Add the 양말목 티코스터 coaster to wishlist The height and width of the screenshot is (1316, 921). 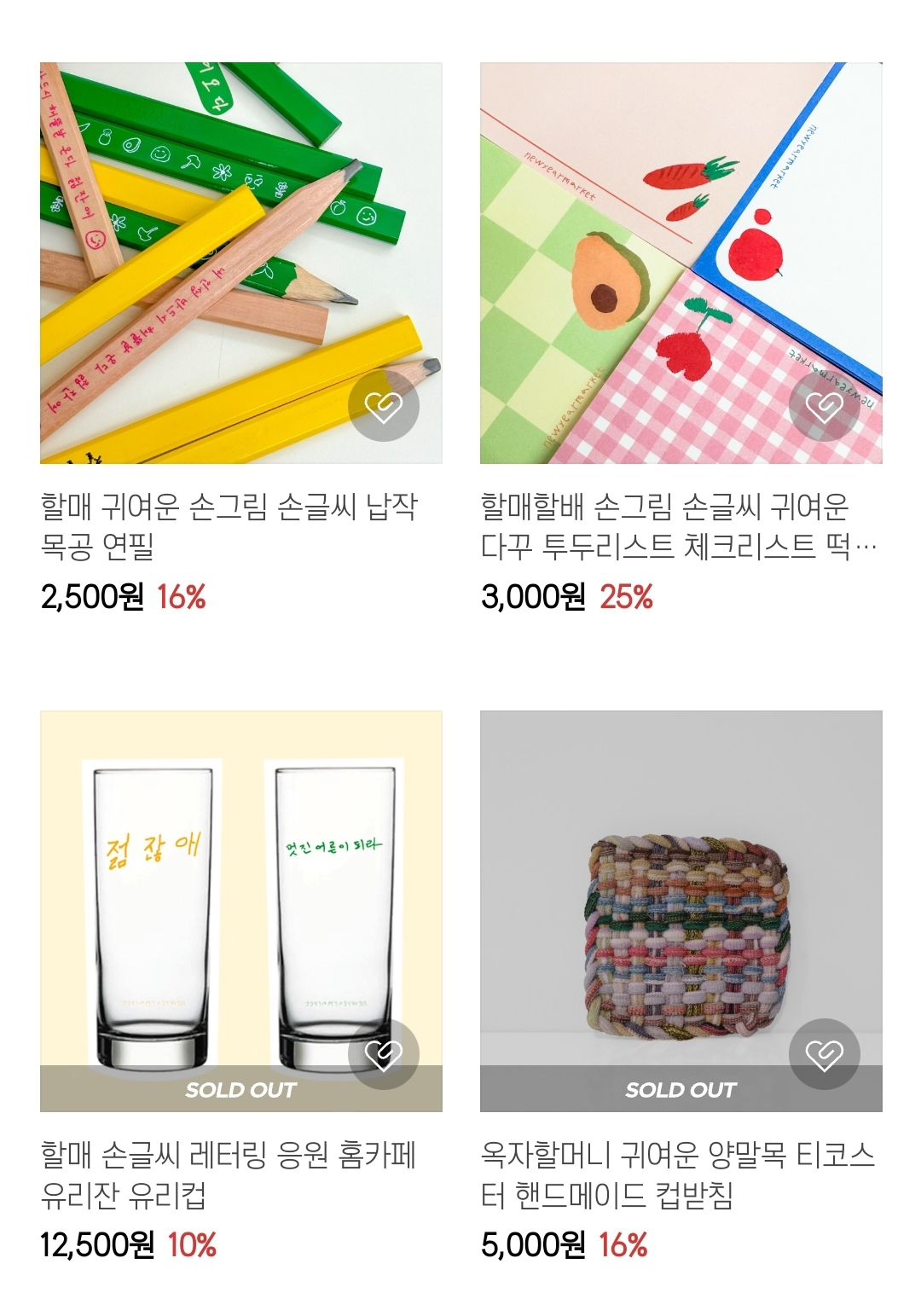[824, 1054]
